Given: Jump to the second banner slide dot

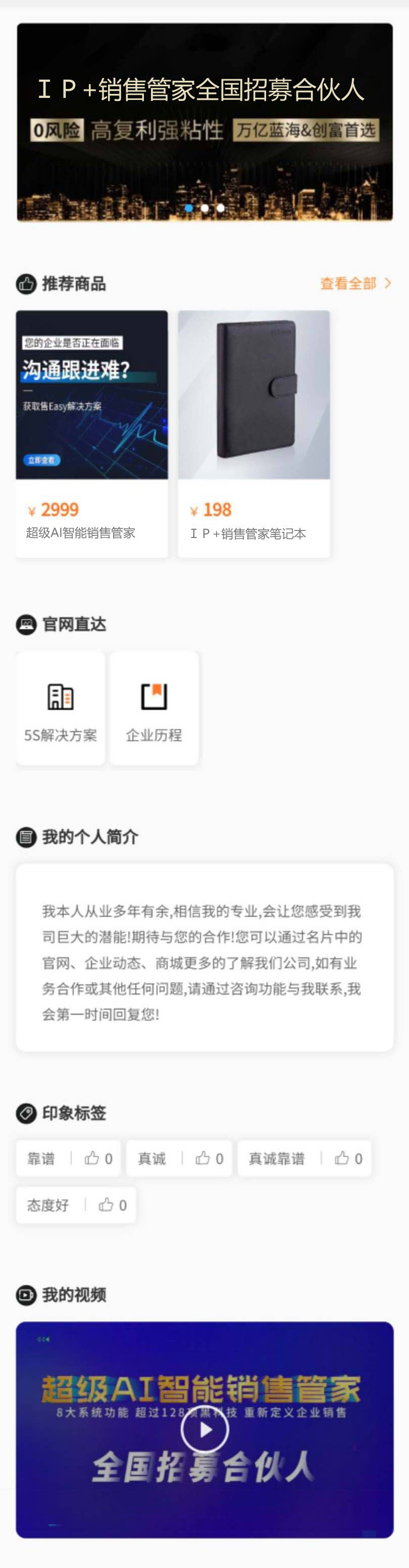Looking at the screenshot, I should click(205, 208).
